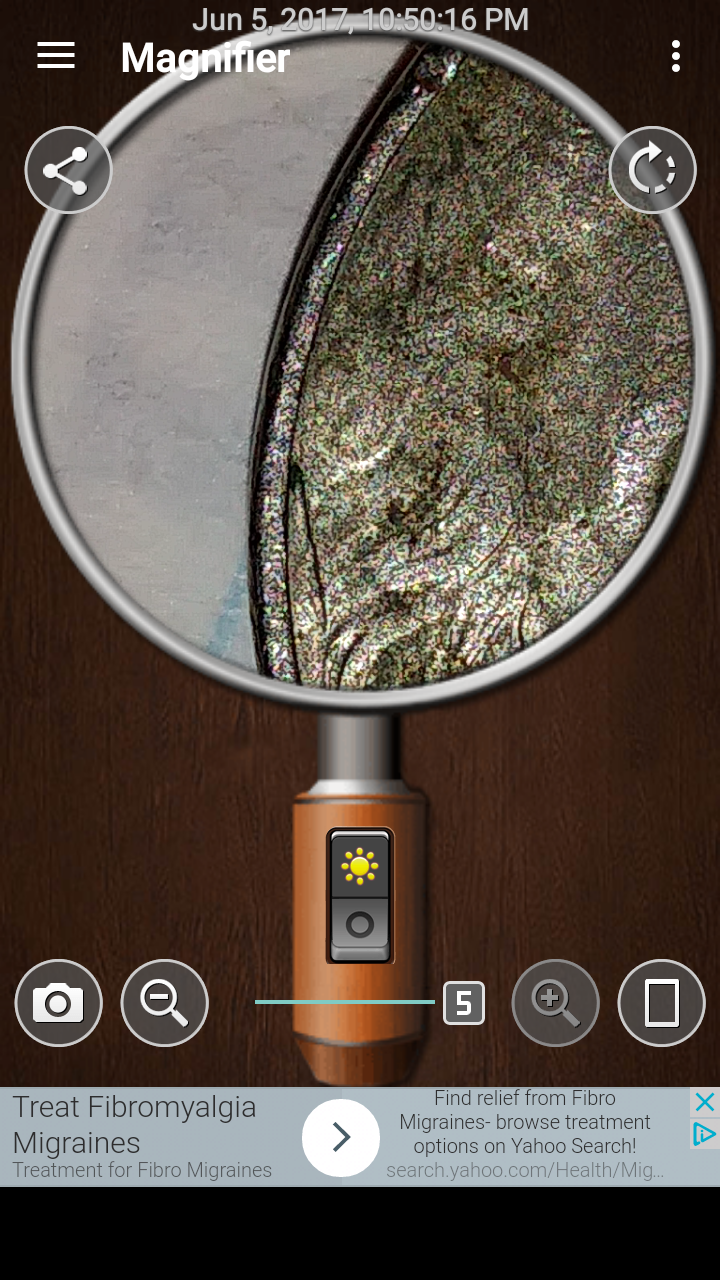Open the Treat Fibromyalgia Migraines ad arrow
This screenshot has width=720, height=1280.
(341, 1137)
